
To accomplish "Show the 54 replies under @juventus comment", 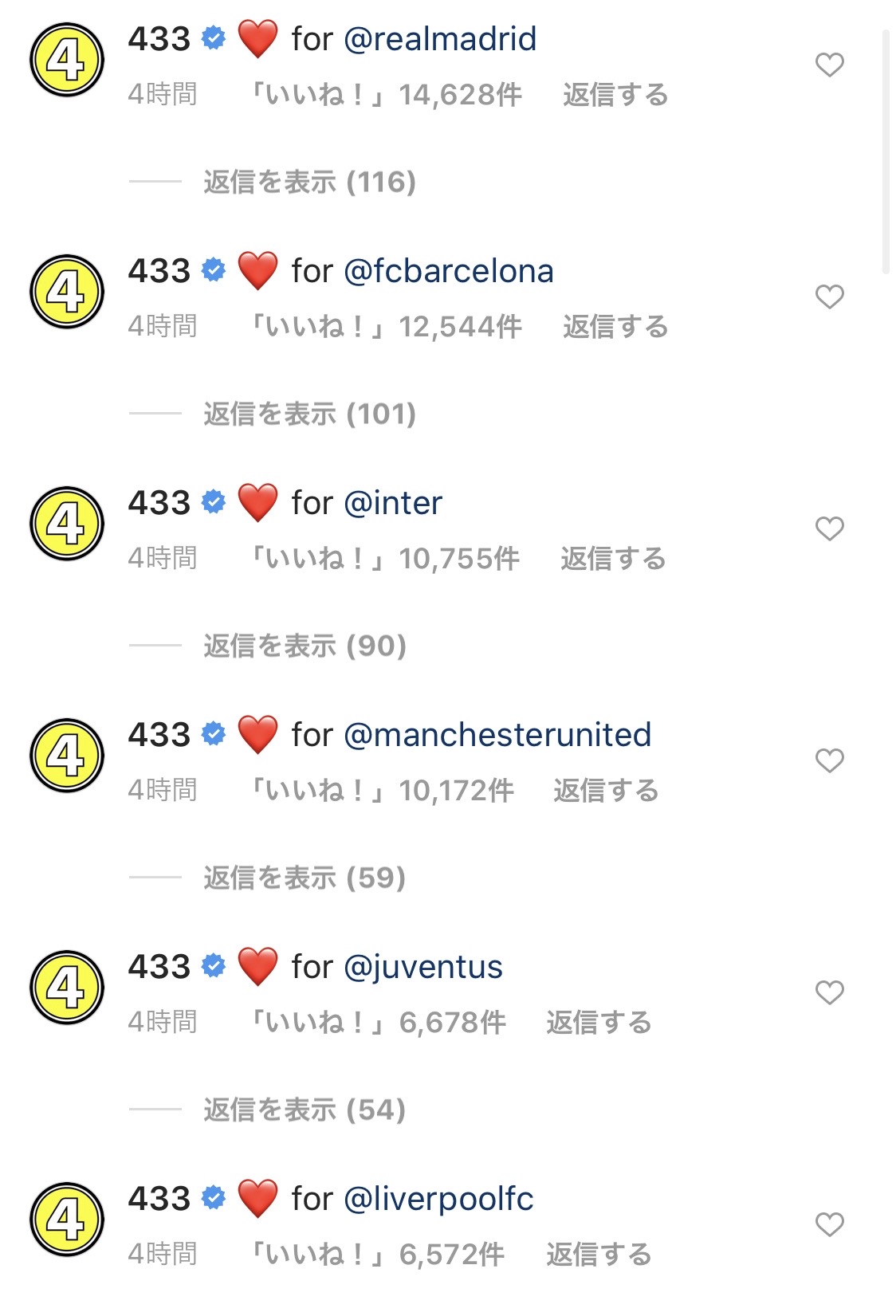I will point(305,1110).
